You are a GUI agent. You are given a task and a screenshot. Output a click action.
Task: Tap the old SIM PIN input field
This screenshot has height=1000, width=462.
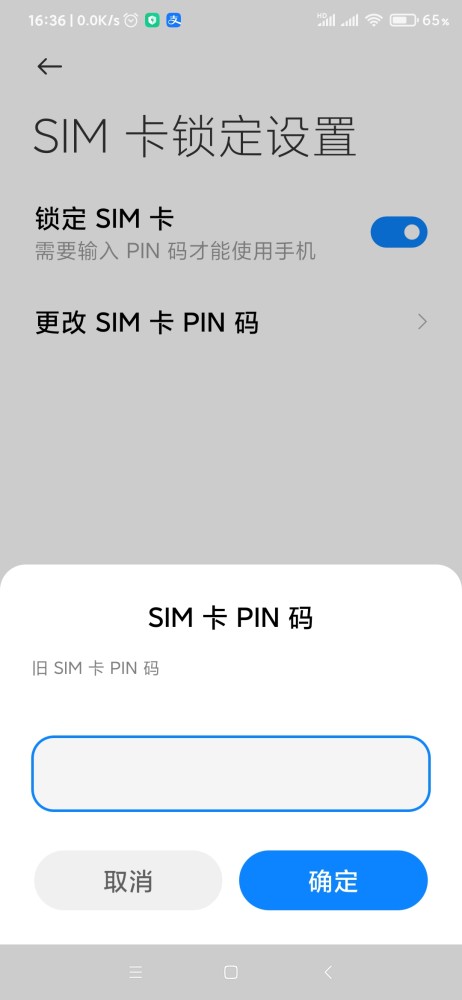[x=231, y=774]
